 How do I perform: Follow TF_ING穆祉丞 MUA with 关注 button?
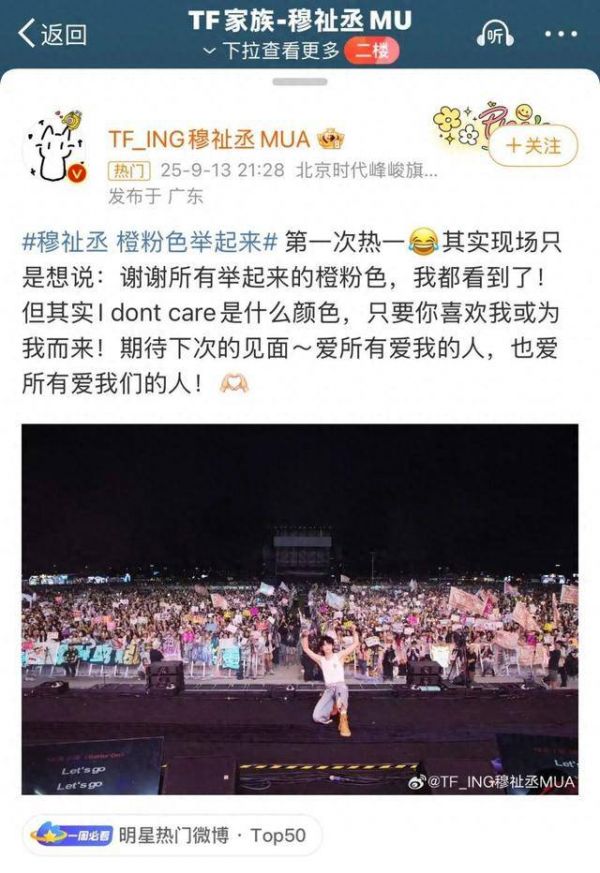[x=533, y=145]
